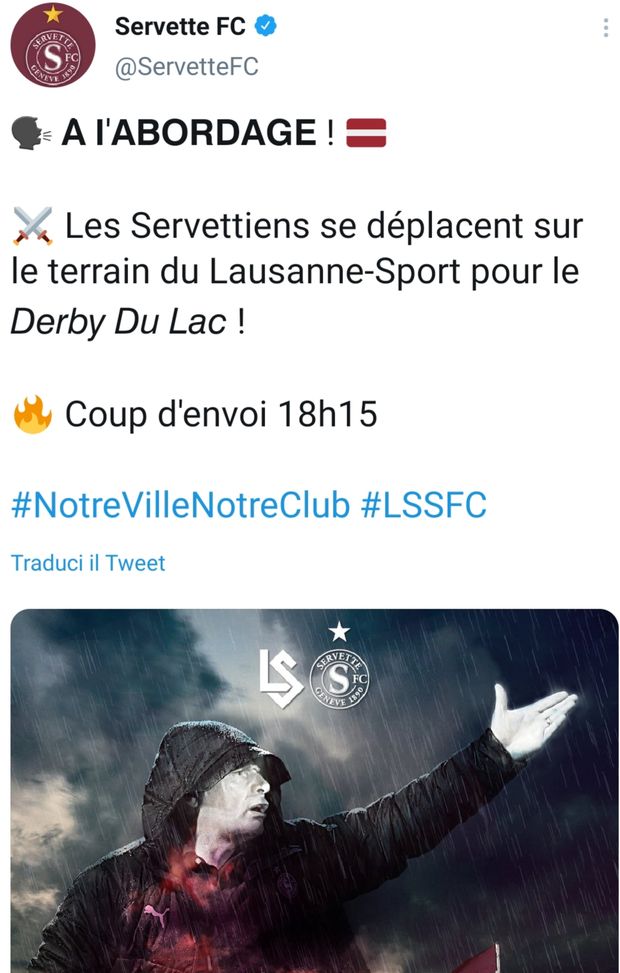Open the tweet's overflow menu
This screenshot has height=973, width=620.
click(605, 28)
